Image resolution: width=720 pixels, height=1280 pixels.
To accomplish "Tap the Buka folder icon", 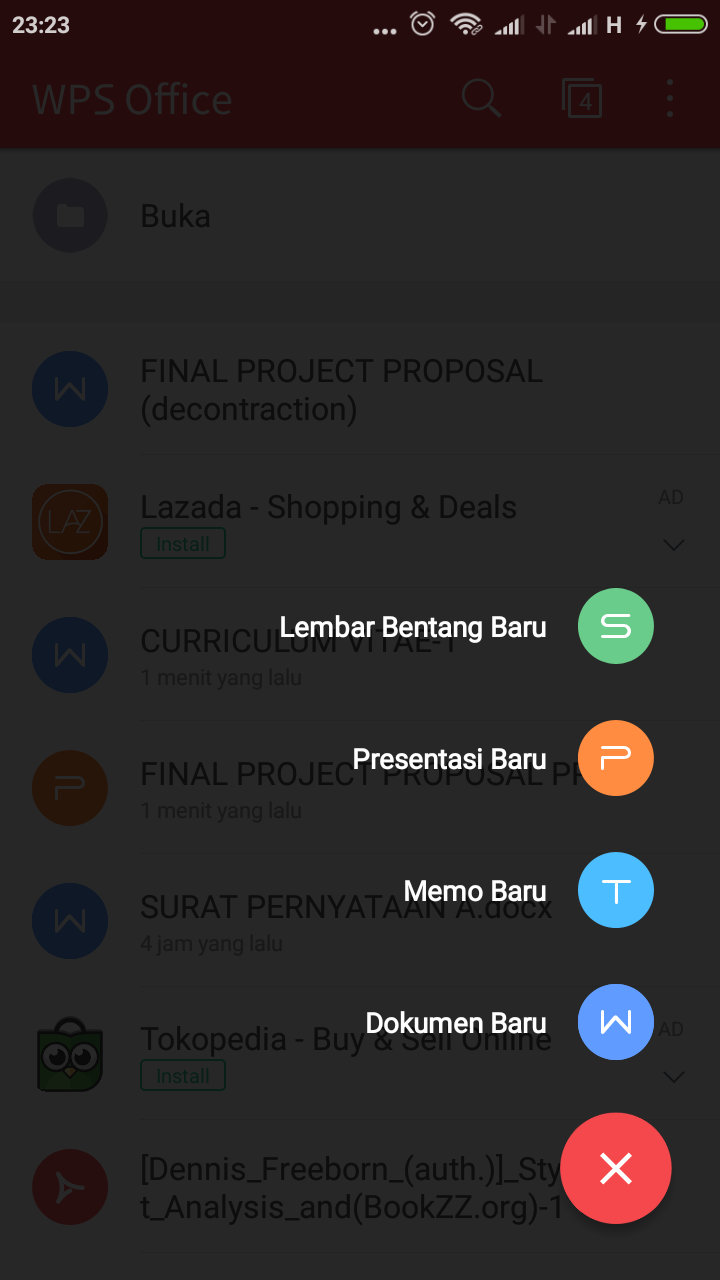I will coord(70,215).
